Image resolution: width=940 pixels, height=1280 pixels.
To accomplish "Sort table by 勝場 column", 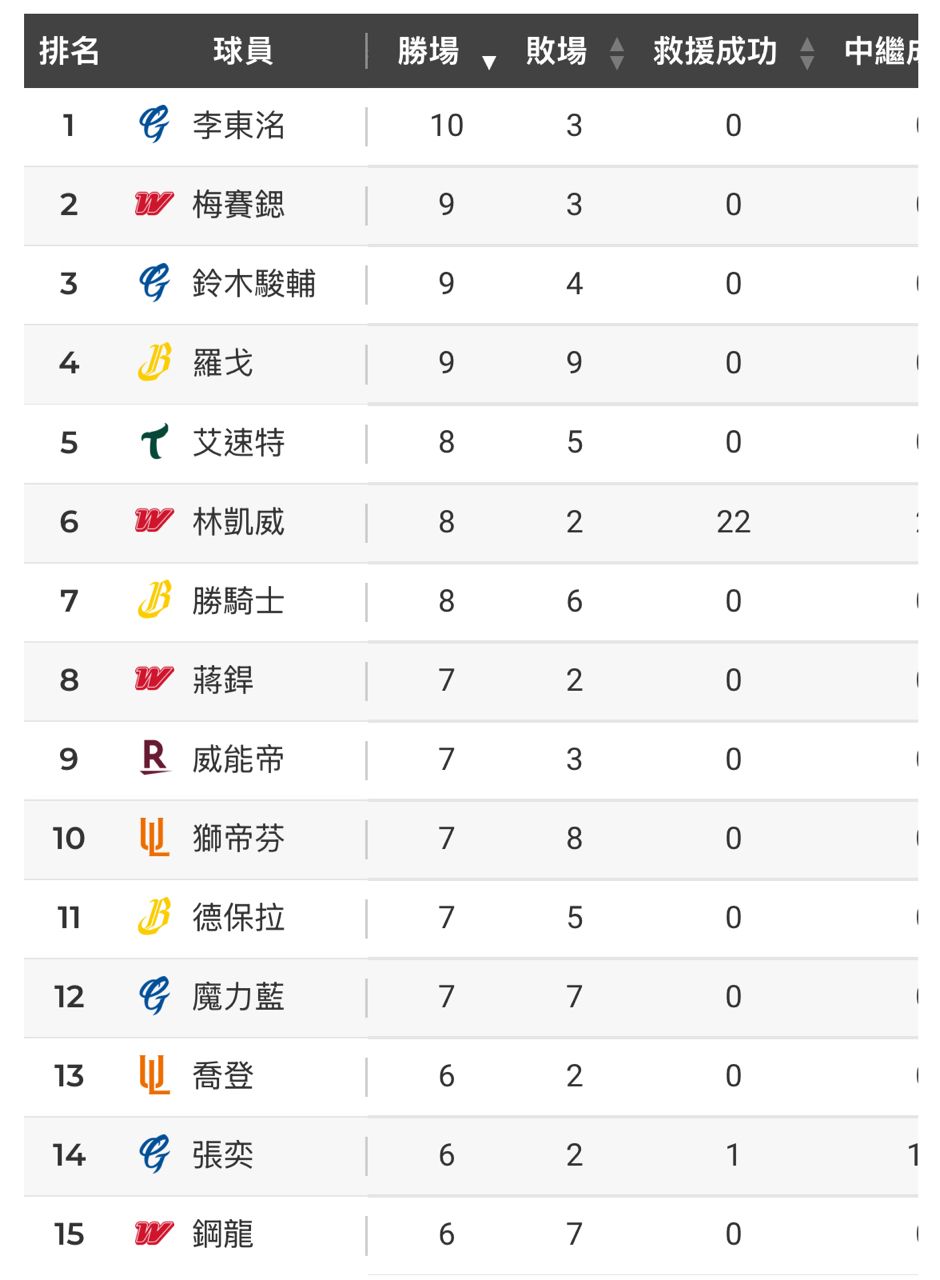I will (446, 51).
